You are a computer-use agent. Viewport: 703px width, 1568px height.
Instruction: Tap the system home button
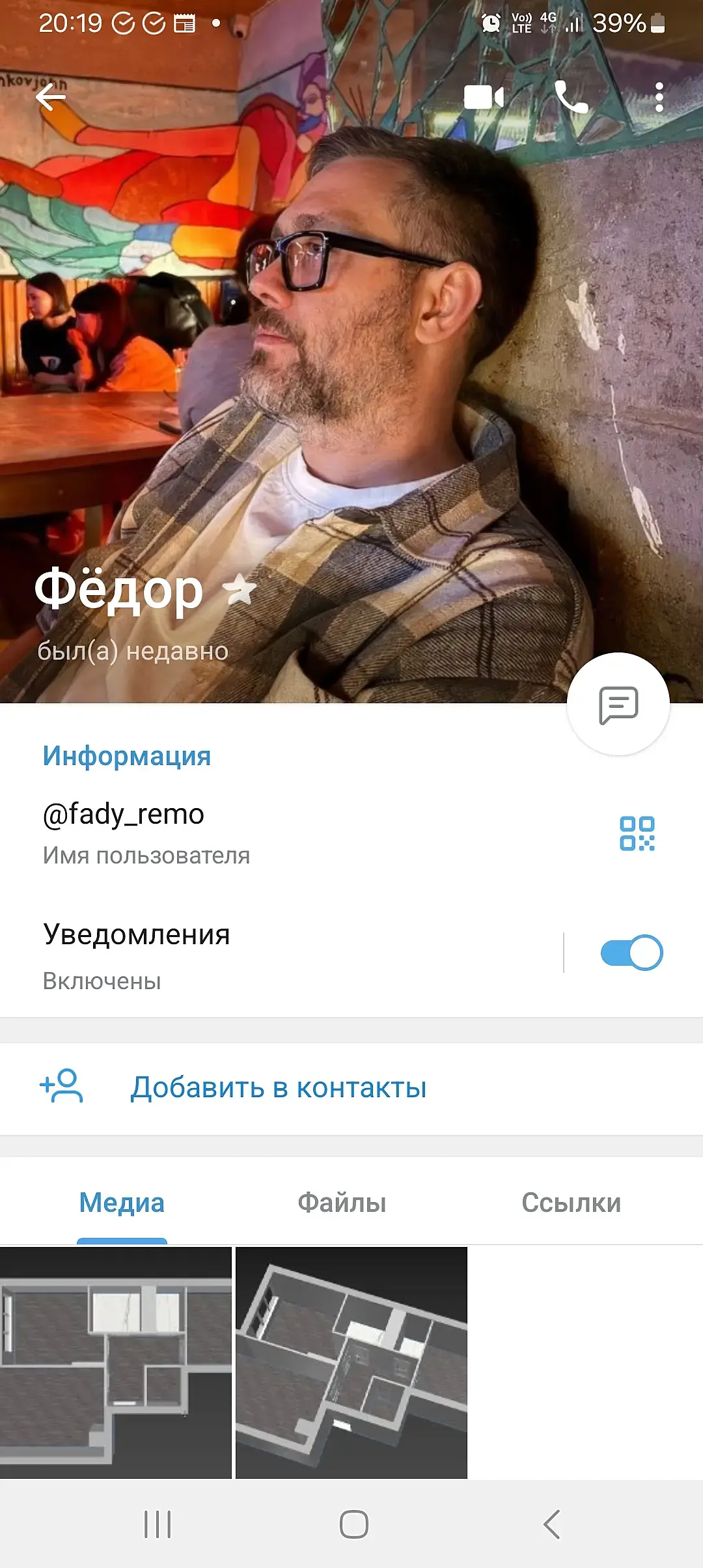coord(353,1524)
